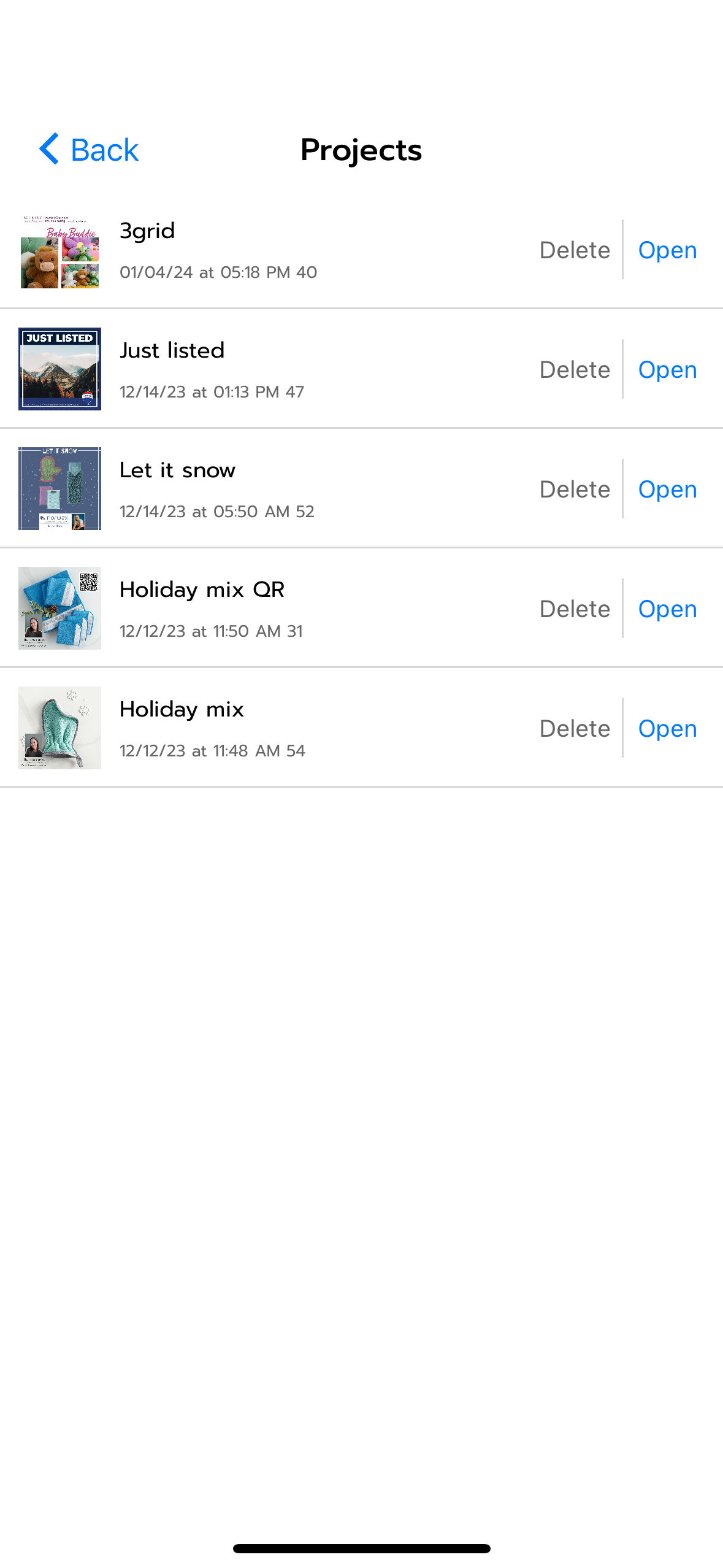Delete the 3grid project
This screenshot has height=1568, width=723.
tap(574, 250)
